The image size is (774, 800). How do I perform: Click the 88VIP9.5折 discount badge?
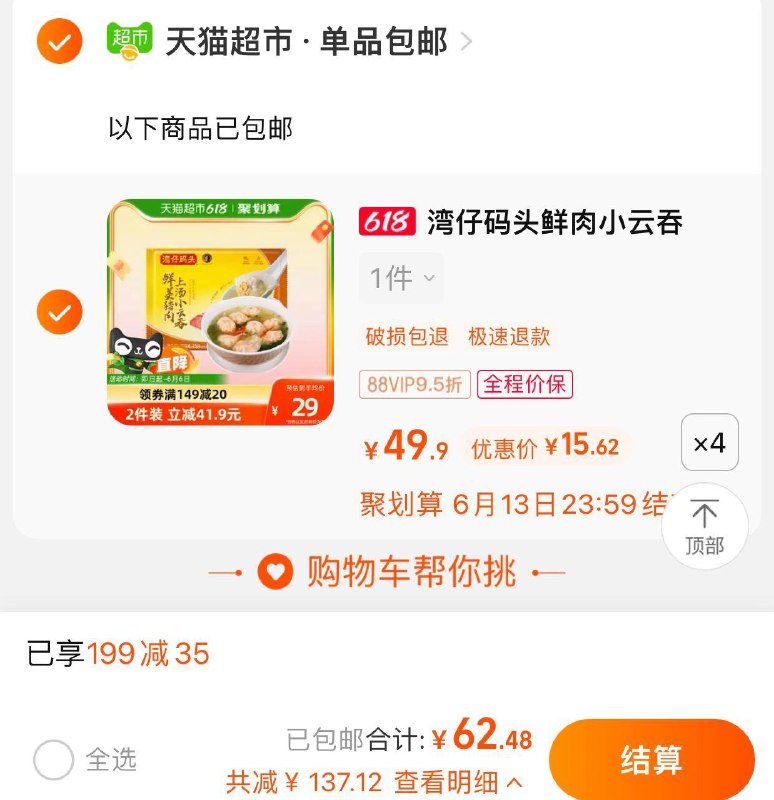(416, 385)
